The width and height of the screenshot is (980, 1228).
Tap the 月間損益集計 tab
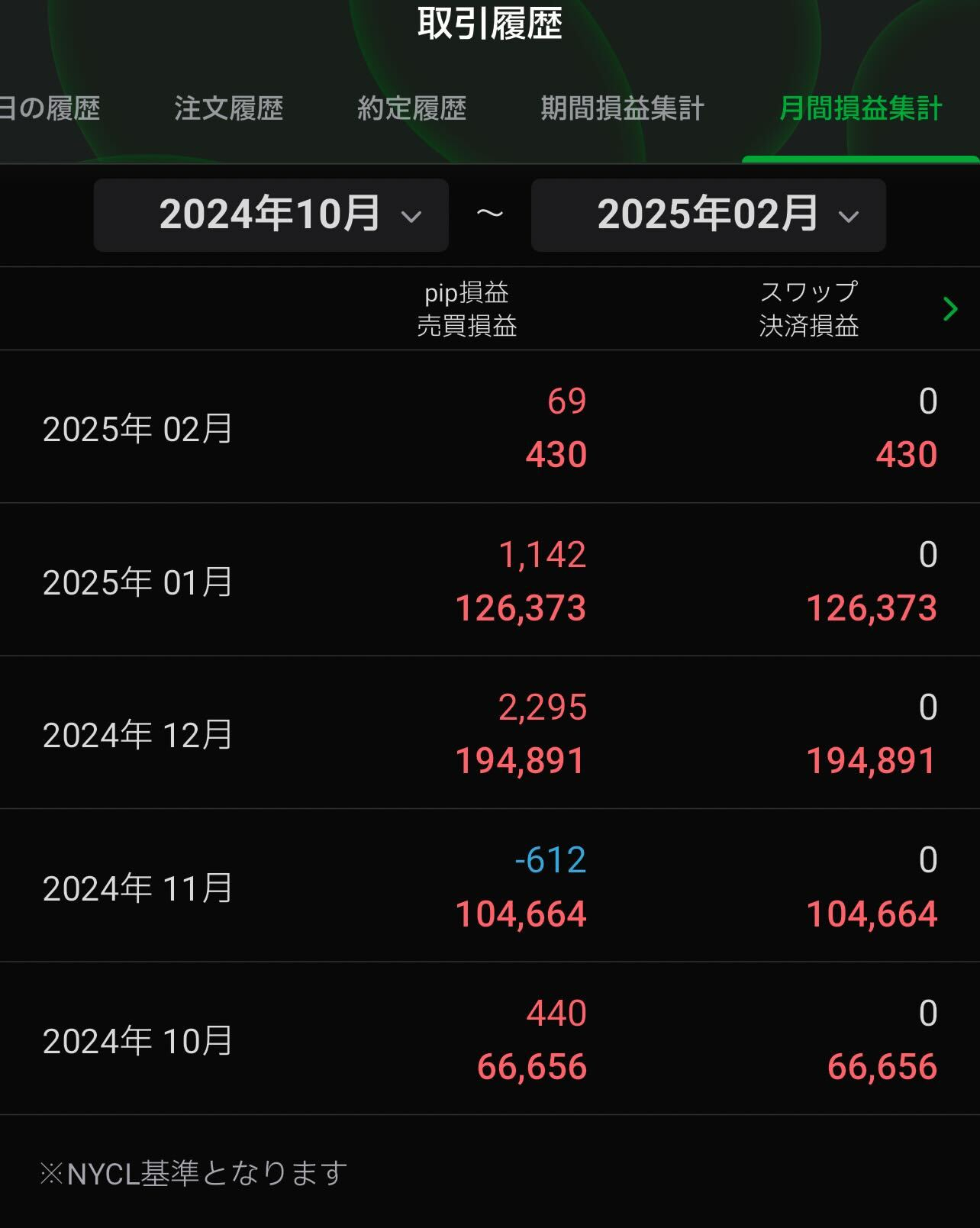(860, 108)
